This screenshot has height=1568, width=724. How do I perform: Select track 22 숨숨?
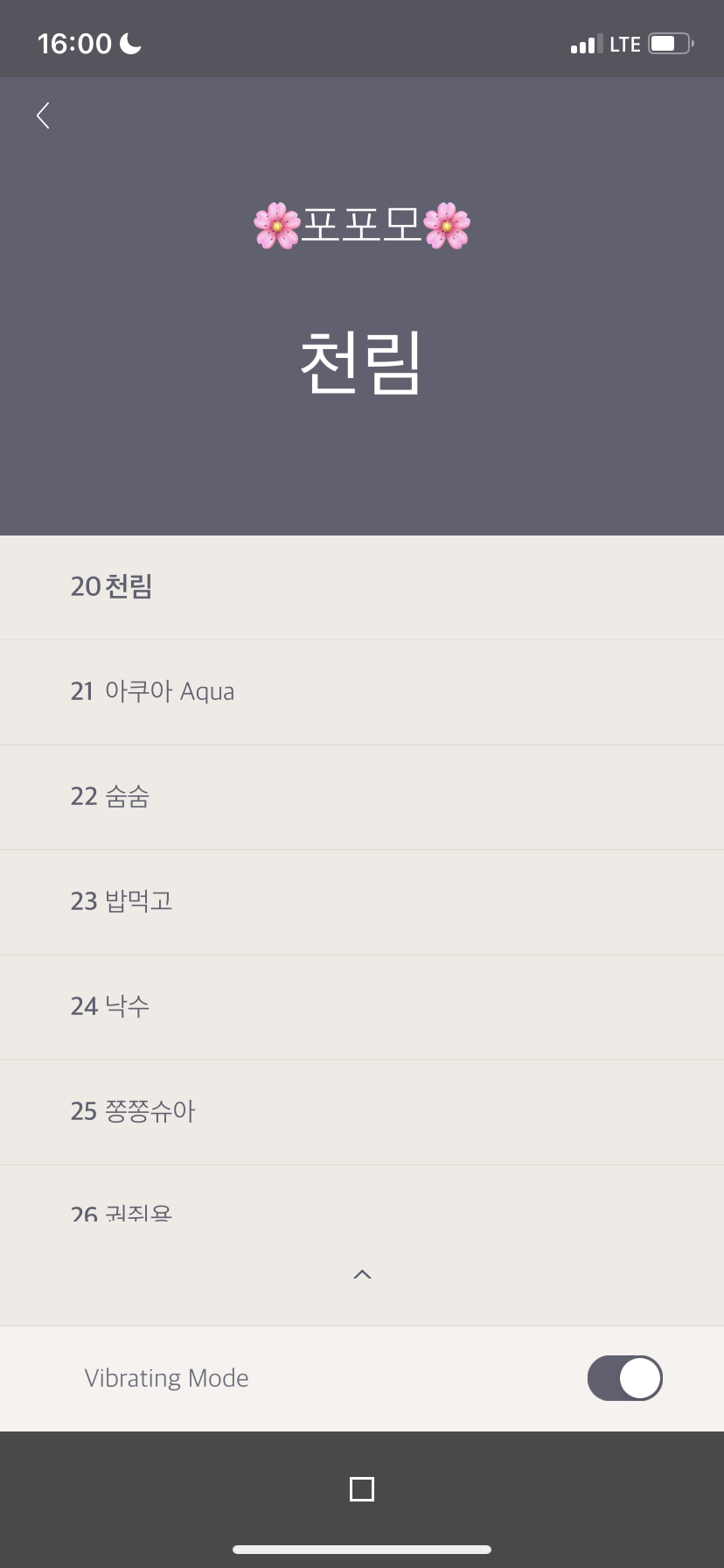click(110, 796)
